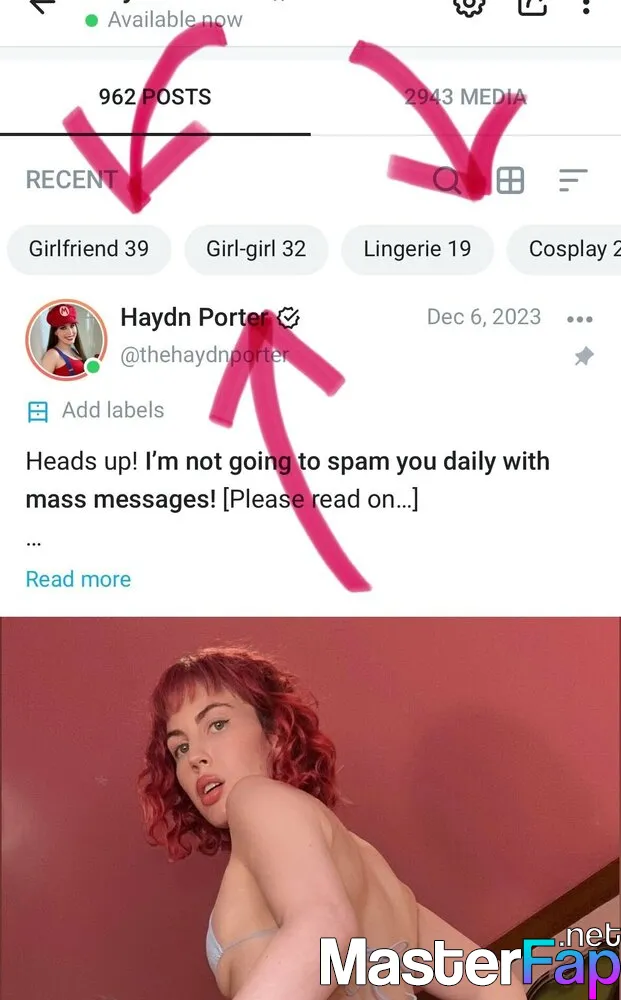621x1000 pixels.
Task: Filter by Girl-girl 32 chip
Action: pos(256,249)
